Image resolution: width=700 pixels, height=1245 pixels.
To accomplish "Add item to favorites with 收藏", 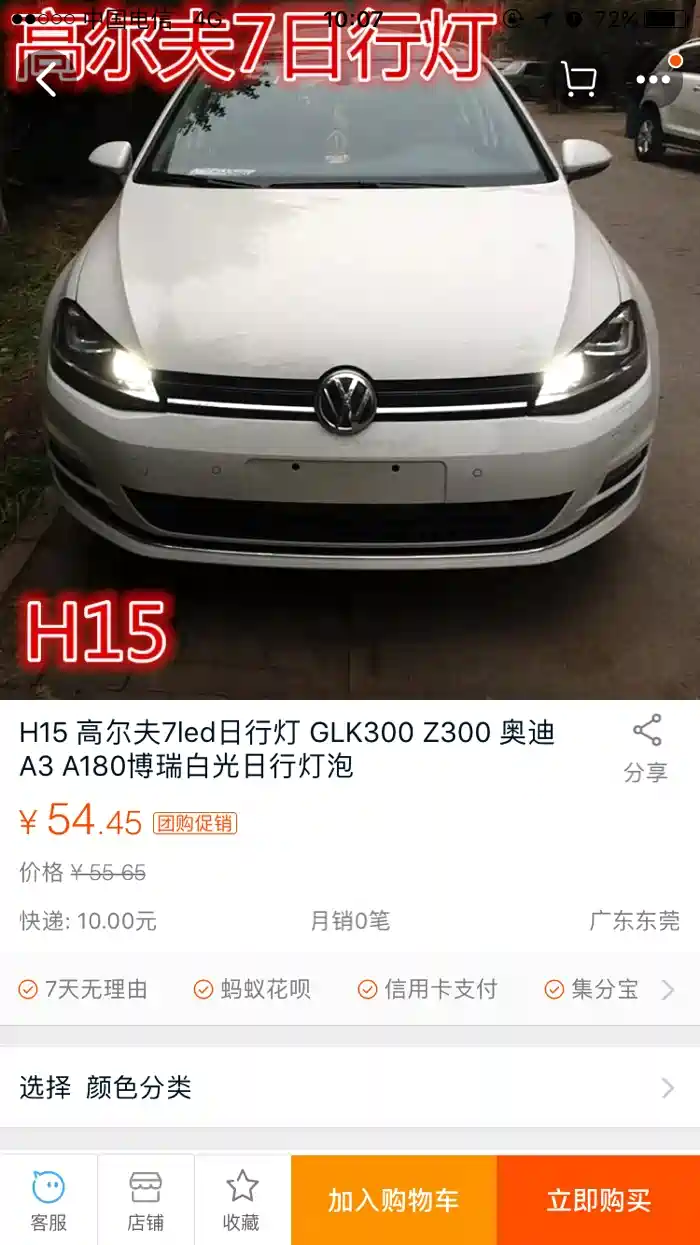I will pos(242,1200).
